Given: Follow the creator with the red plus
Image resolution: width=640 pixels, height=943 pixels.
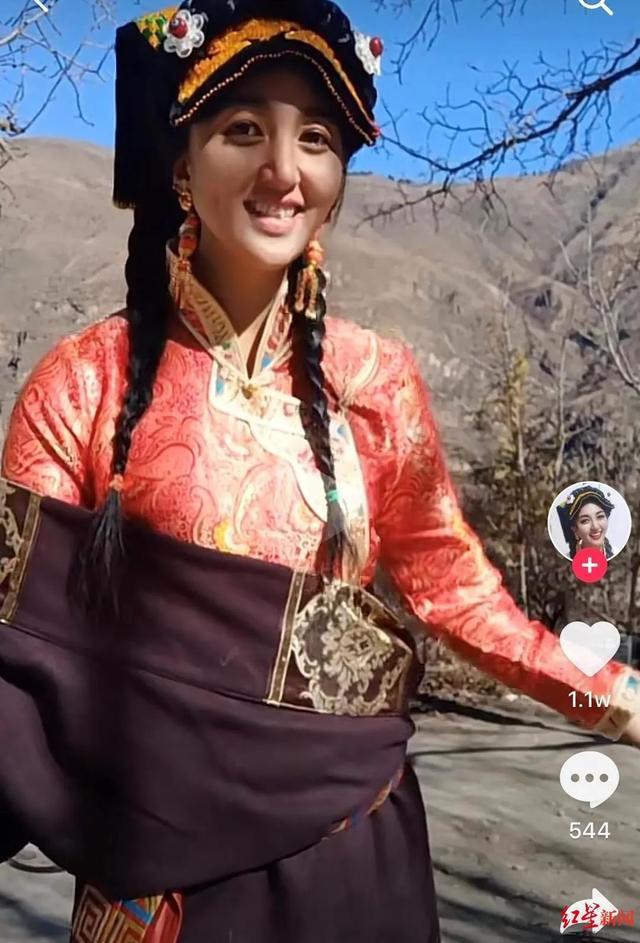Looking at the screenshot, I should pos(589,565).
